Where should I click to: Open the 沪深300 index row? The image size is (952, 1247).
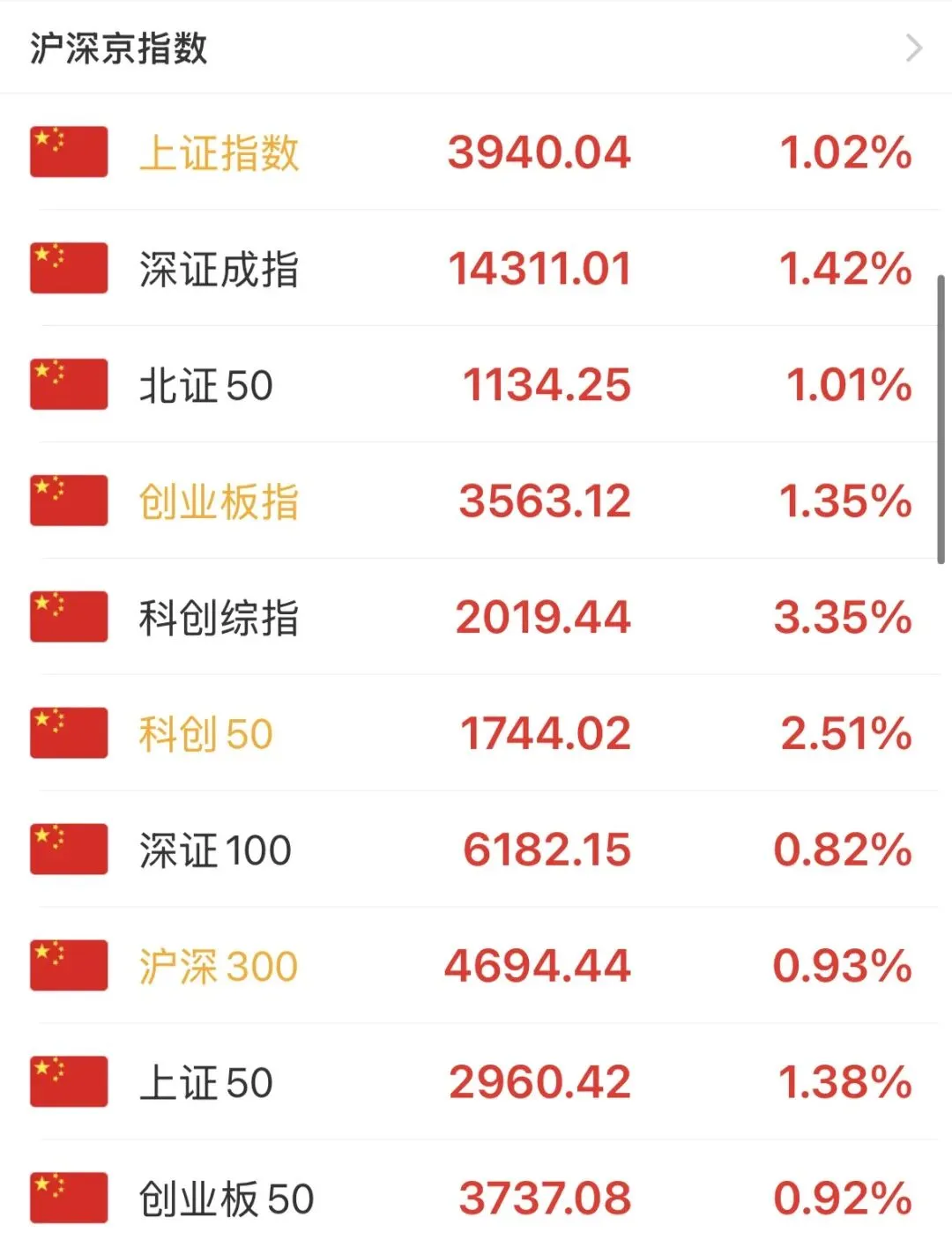point(476,966)
